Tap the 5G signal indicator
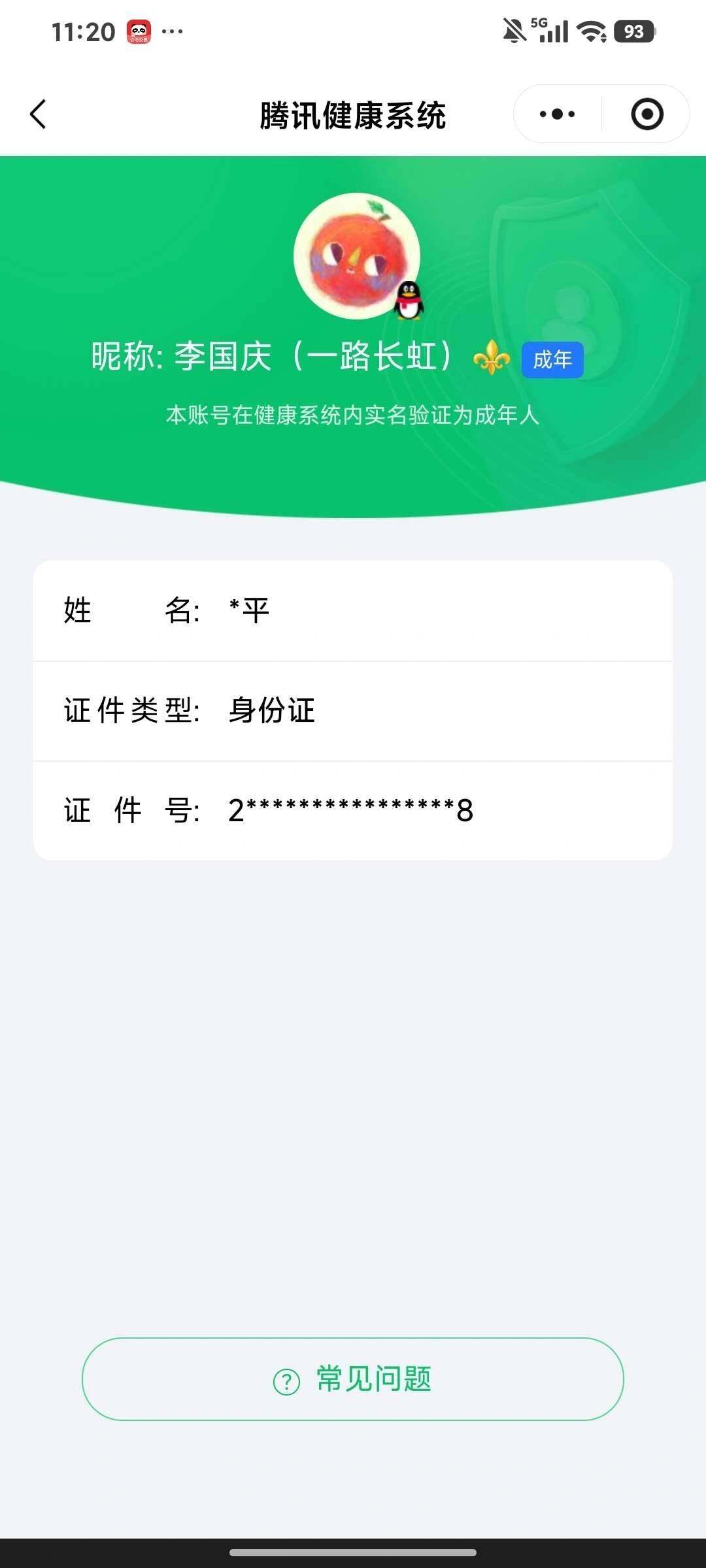706x1568 pixels. coord(552,29)
